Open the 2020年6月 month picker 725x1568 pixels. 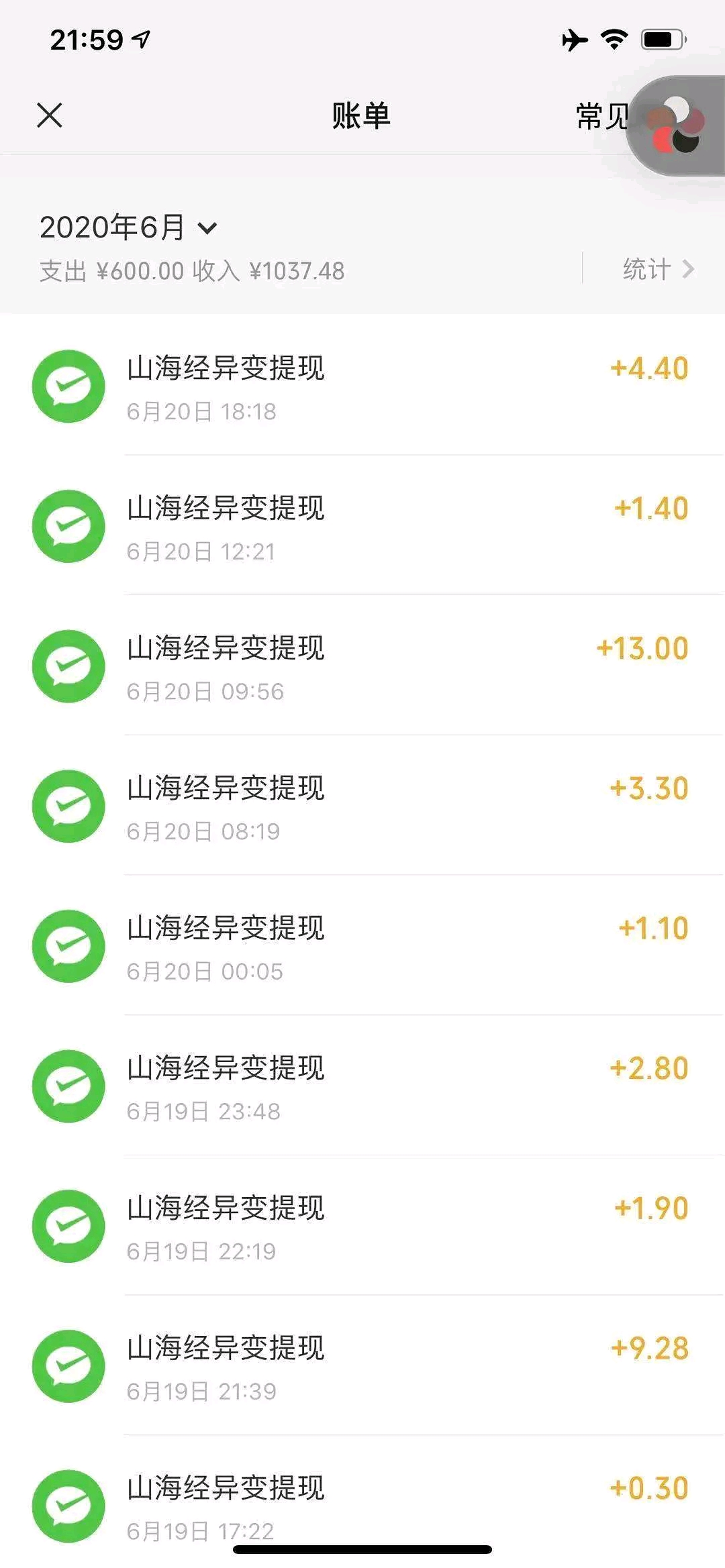128,227
